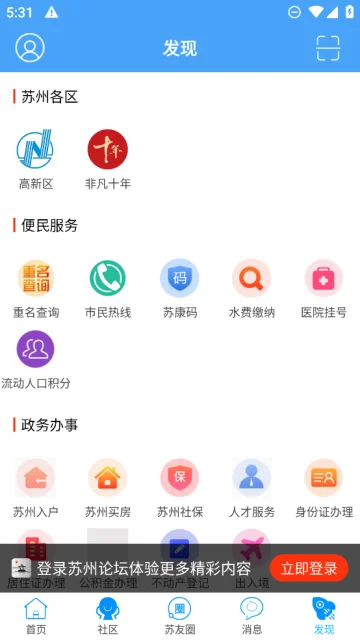Open 流动人口积分 service
This screenshot has height=640, width=360.
click(x=36, y=360)
